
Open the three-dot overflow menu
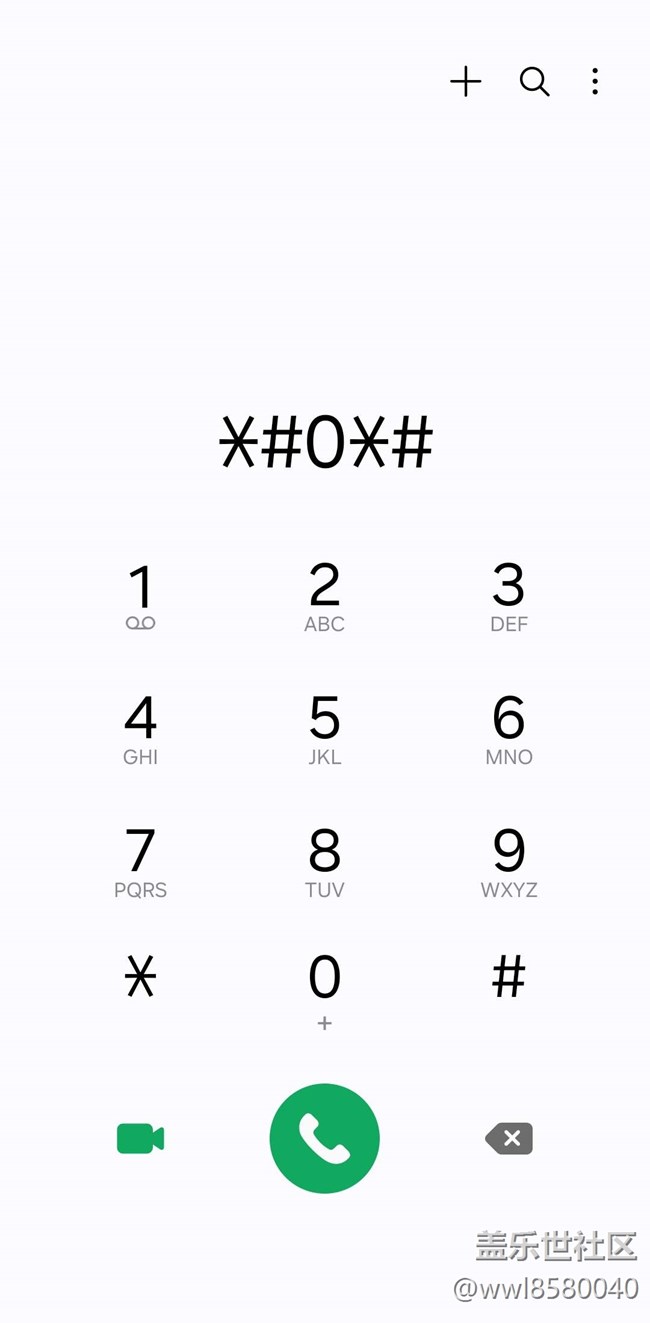[x=595, y=82]
